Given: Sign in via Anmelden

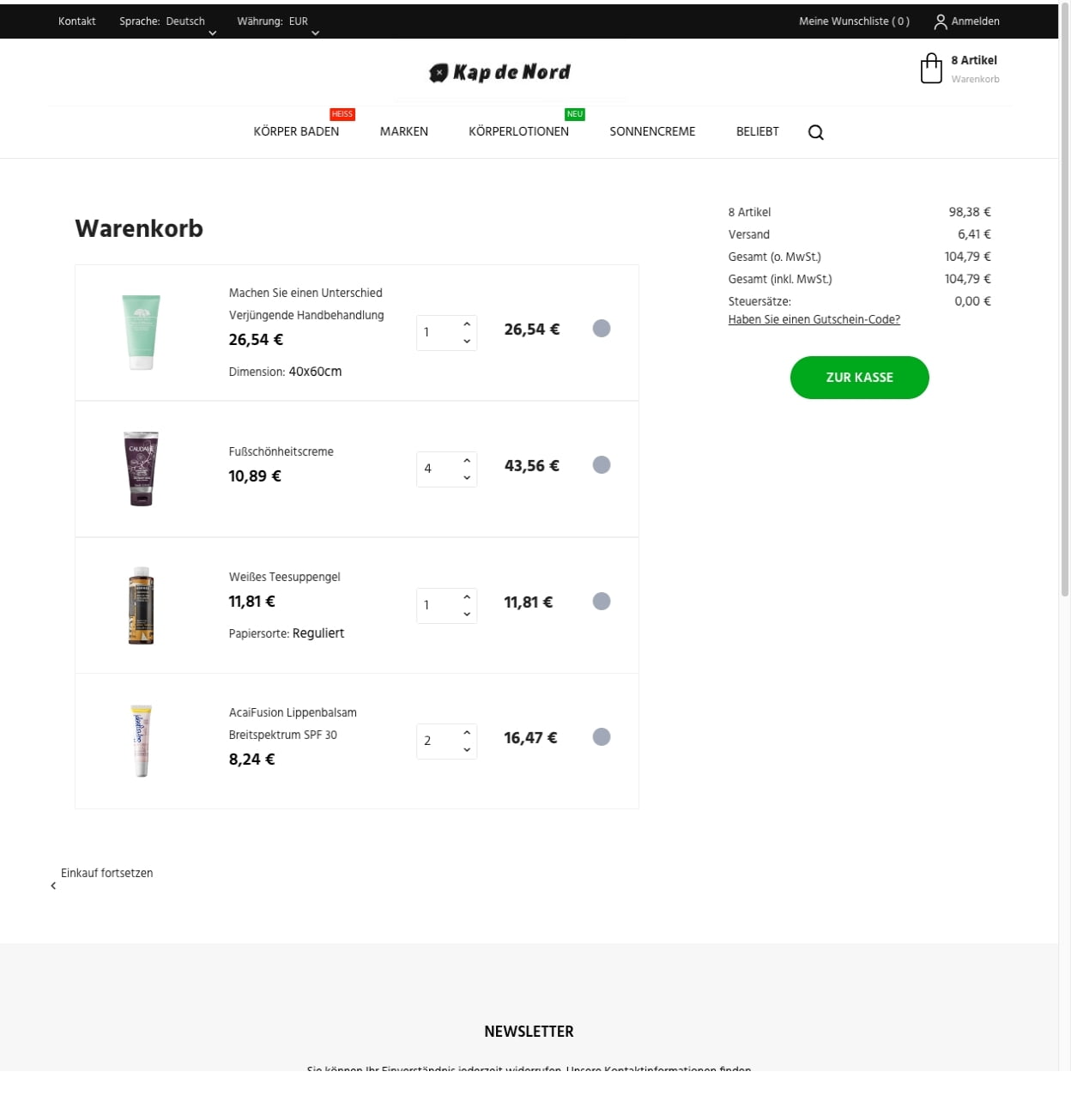Looking at the screenshot, I should [967, 21].
